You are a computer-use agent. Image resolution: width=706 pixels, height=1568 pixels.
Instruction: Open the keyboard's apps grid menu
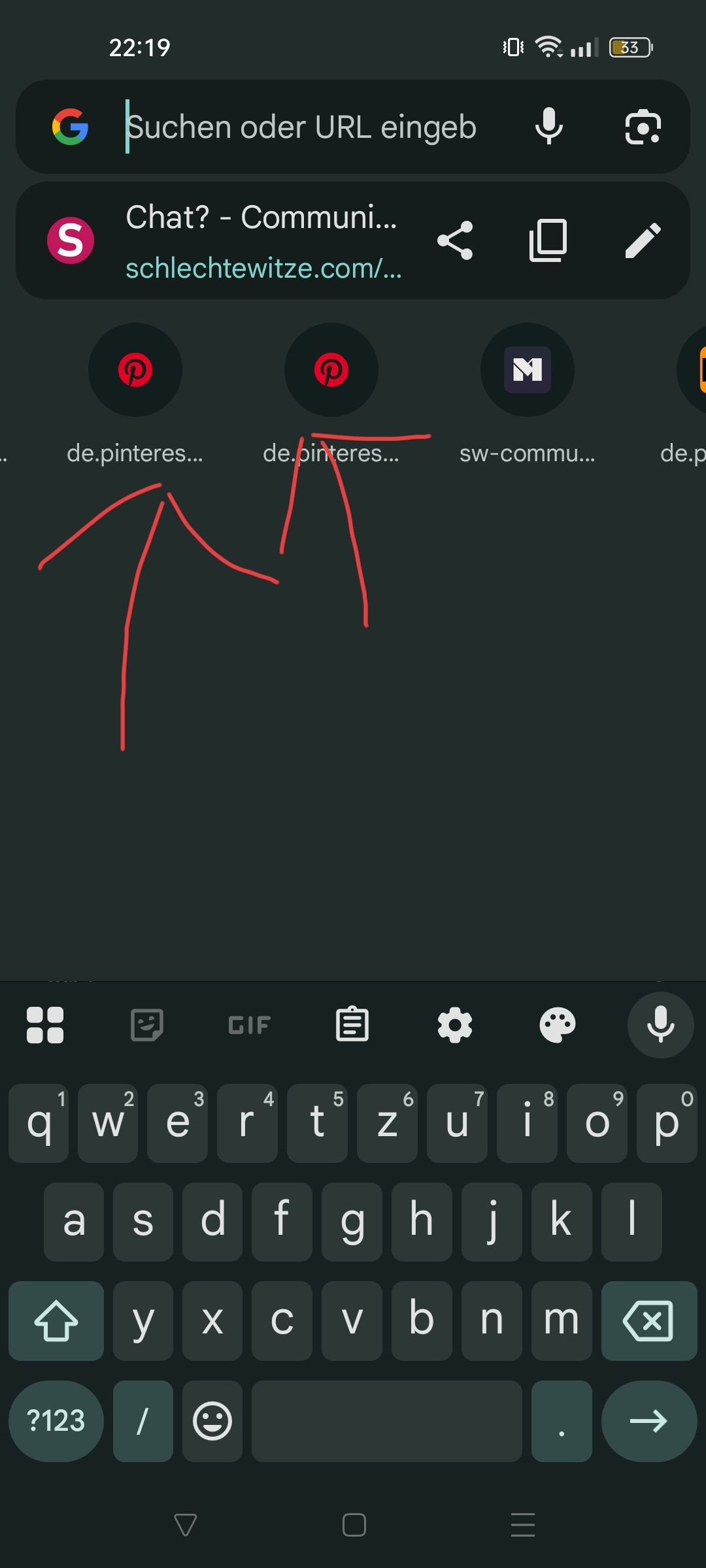tap(45, 1025)
